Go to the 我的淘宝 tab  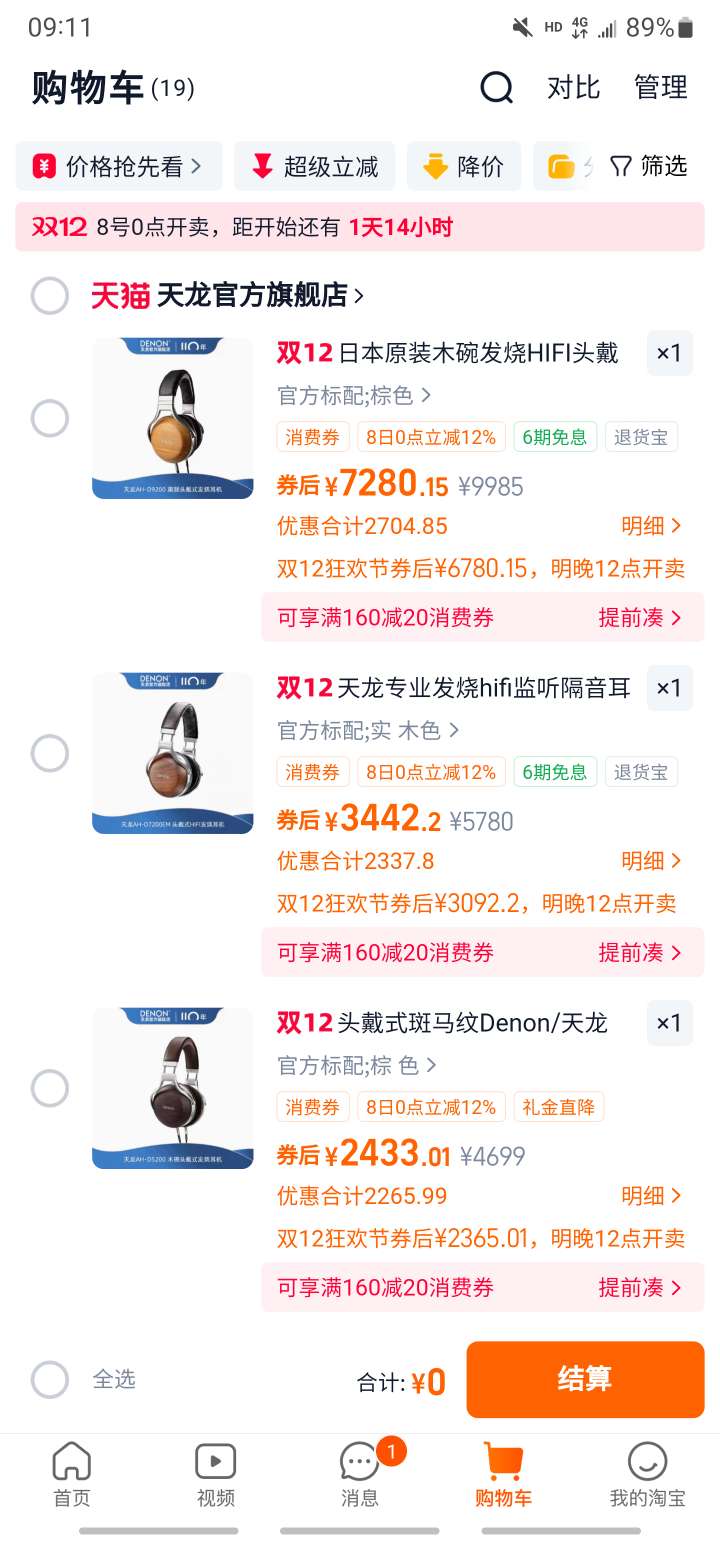click(647, 1475)
